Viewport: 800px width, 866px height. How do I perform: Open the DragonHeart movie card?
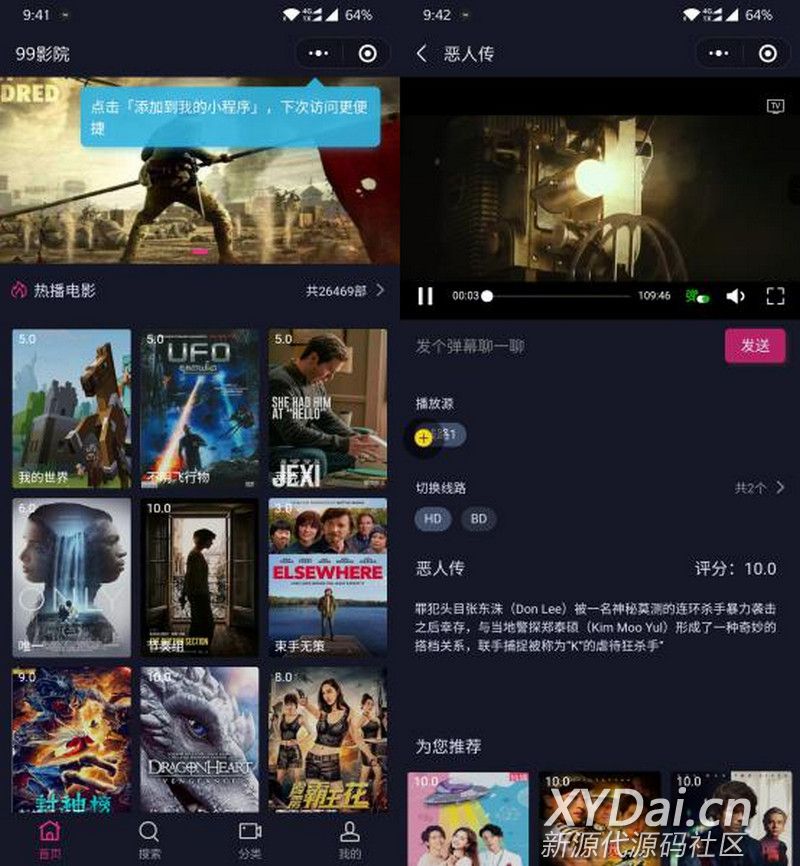[199, 738]
